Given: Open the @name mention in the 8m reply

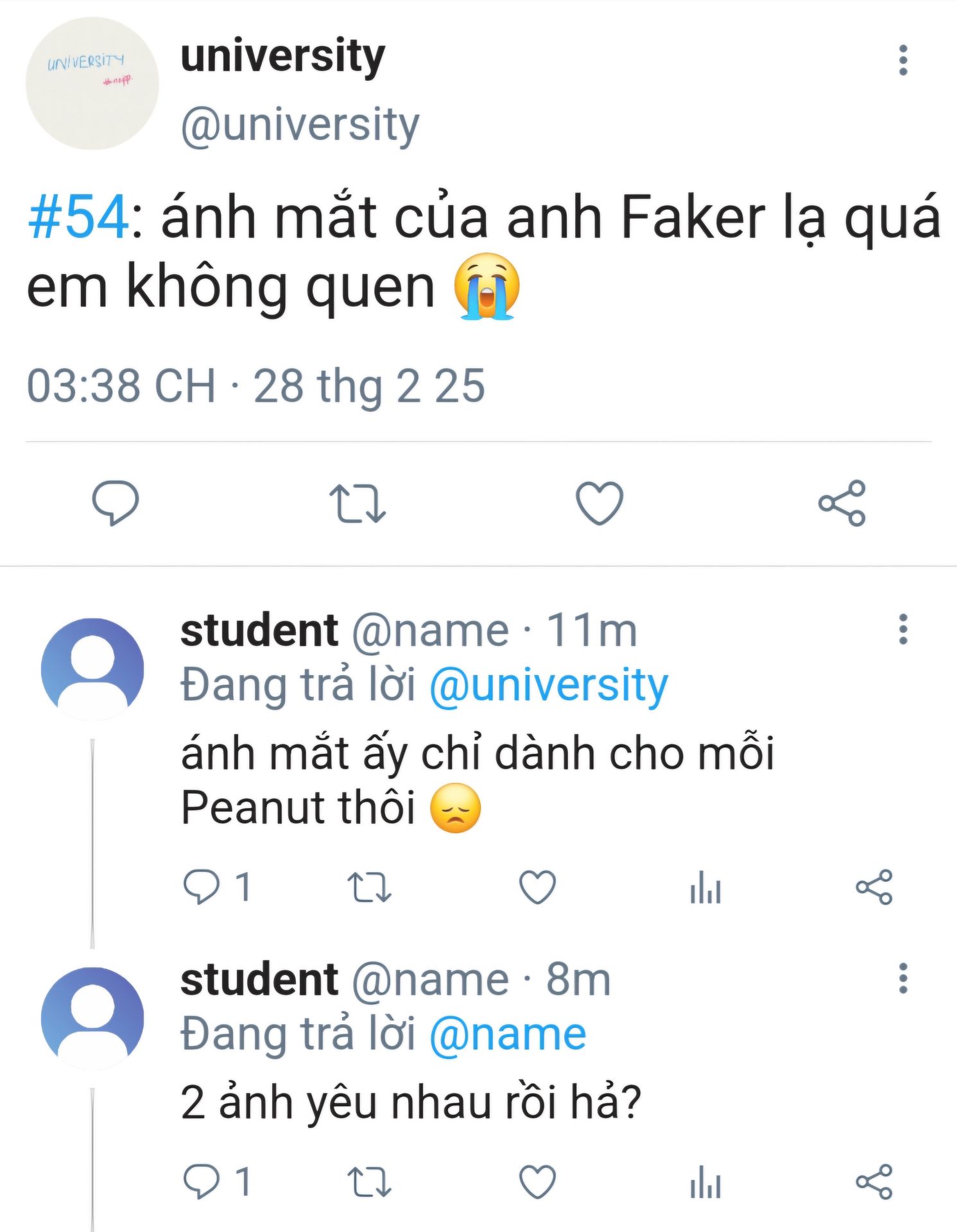Looking at the screenshot, I should coord(508,1034).
